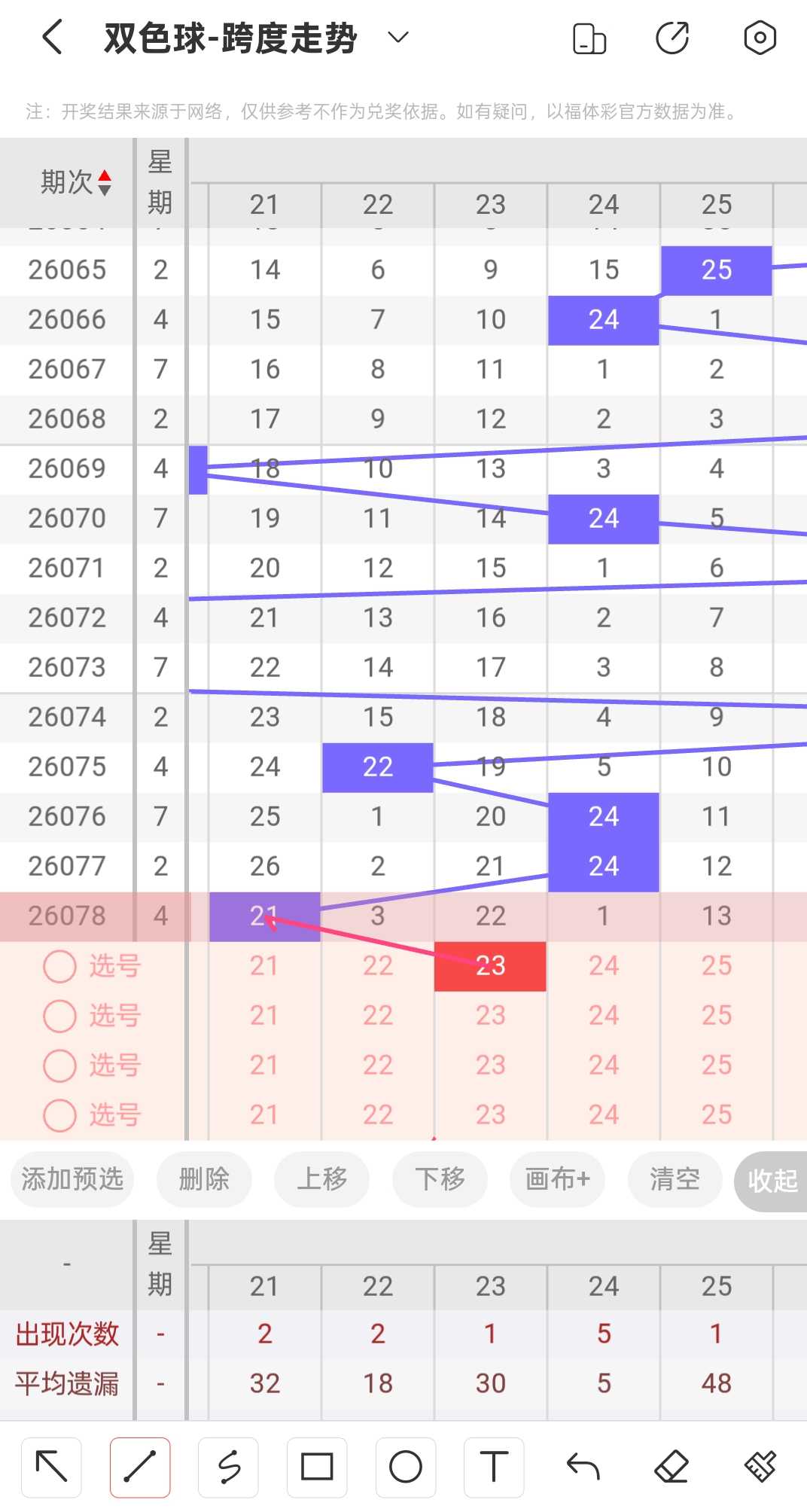The image size is (807, 1512).
Task: Clear all with 清空 button
Action: (x=675, y=1179)
